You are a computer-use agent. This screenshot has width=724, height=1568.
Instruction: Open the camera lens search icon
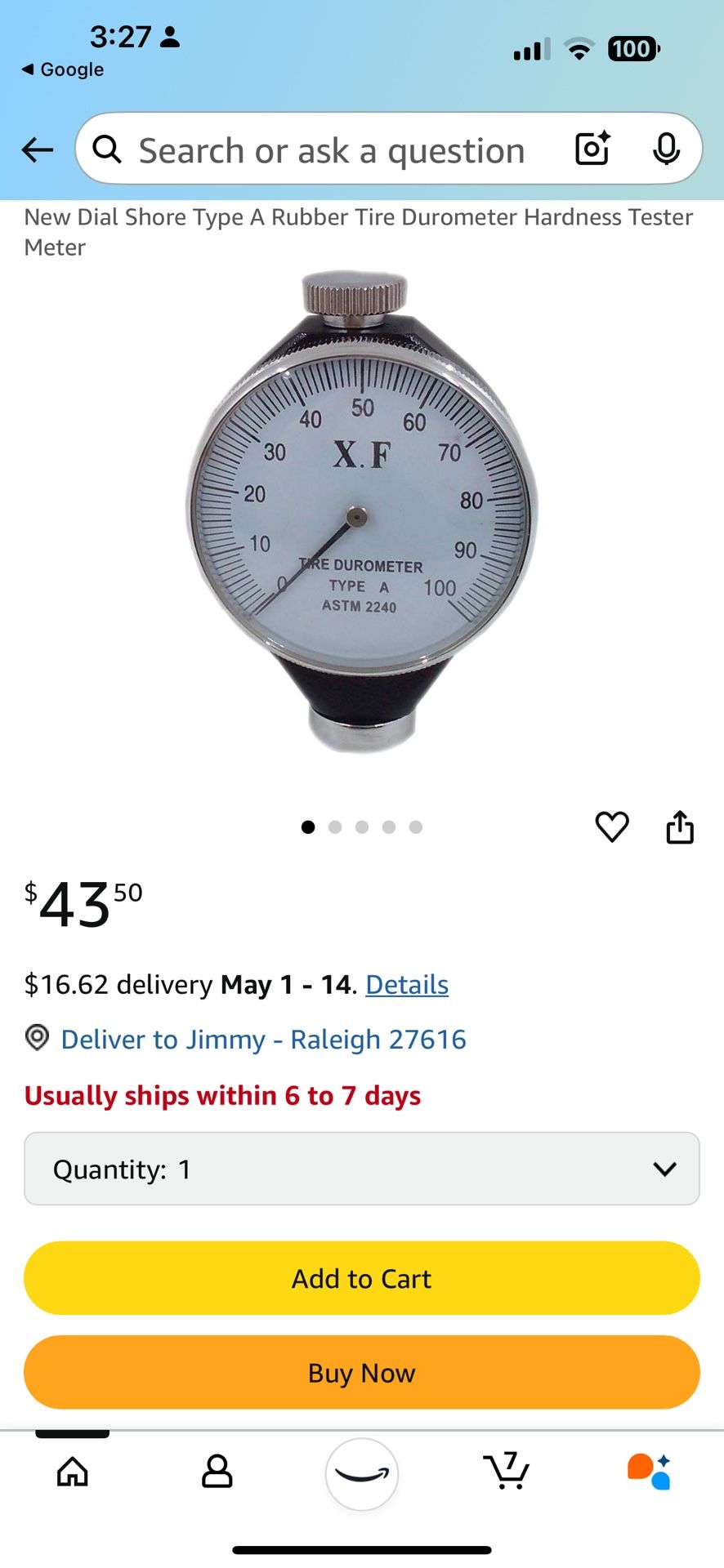tap(592, 149)
